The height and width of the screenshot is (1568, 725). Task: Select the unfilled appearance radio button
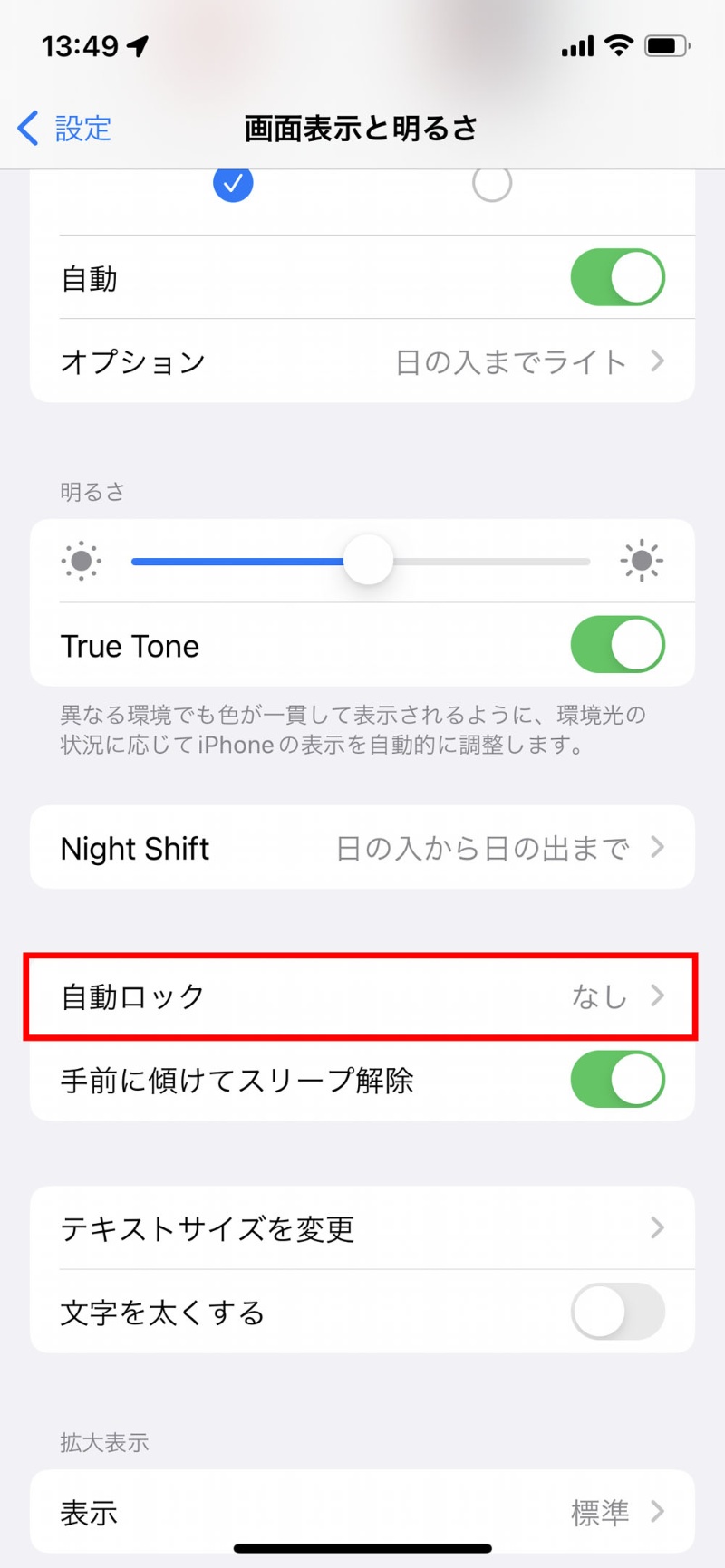tap(491, 183)
